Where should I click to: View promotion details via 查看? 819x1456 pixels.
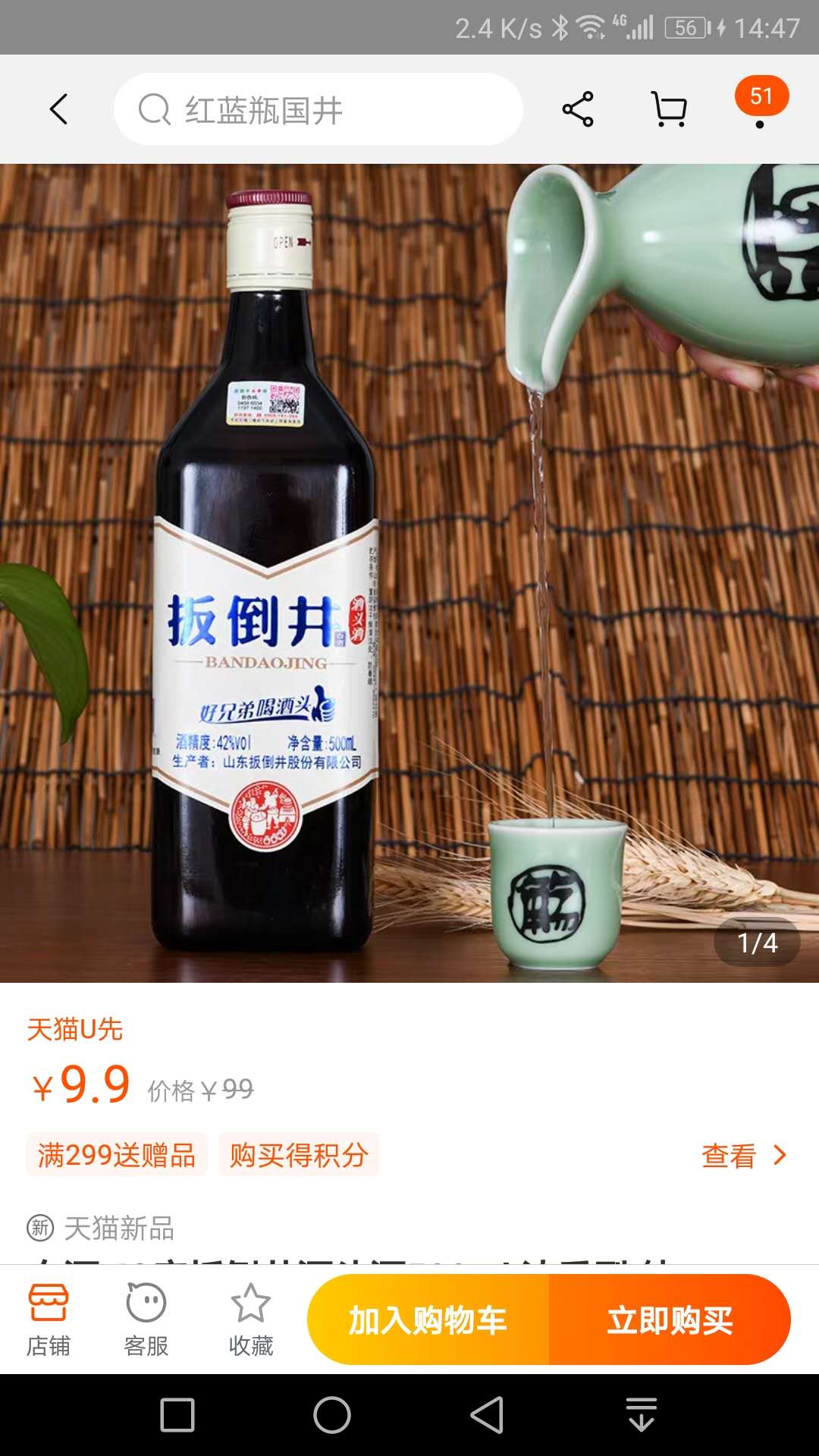coord(743,1155)
